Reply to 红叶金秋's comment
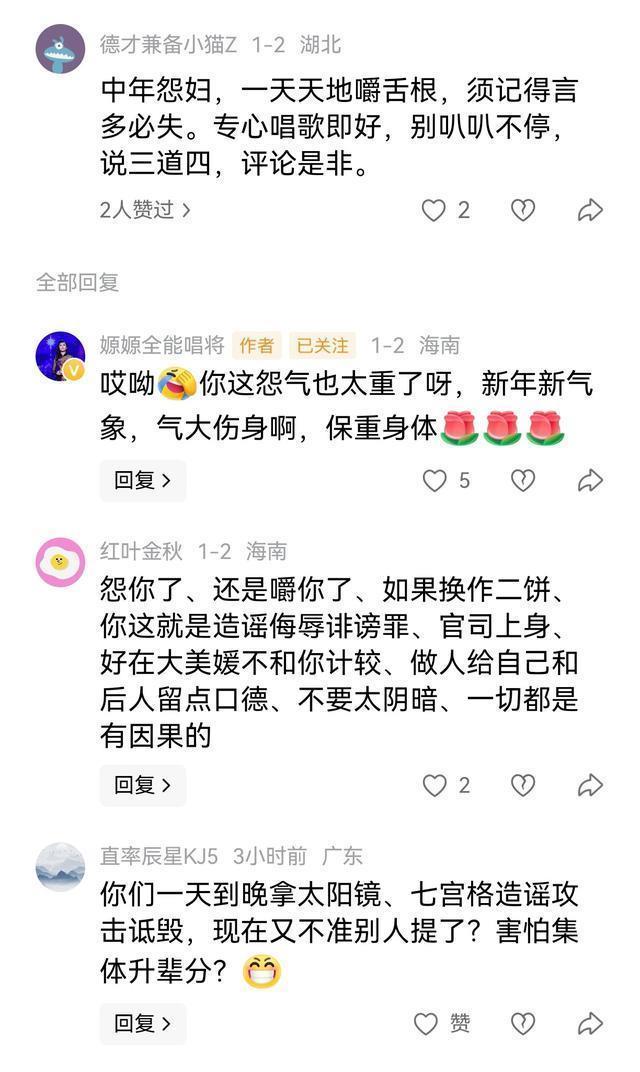Image resolution: width=640 pixels, height=1072 pixels. (142, 786)
